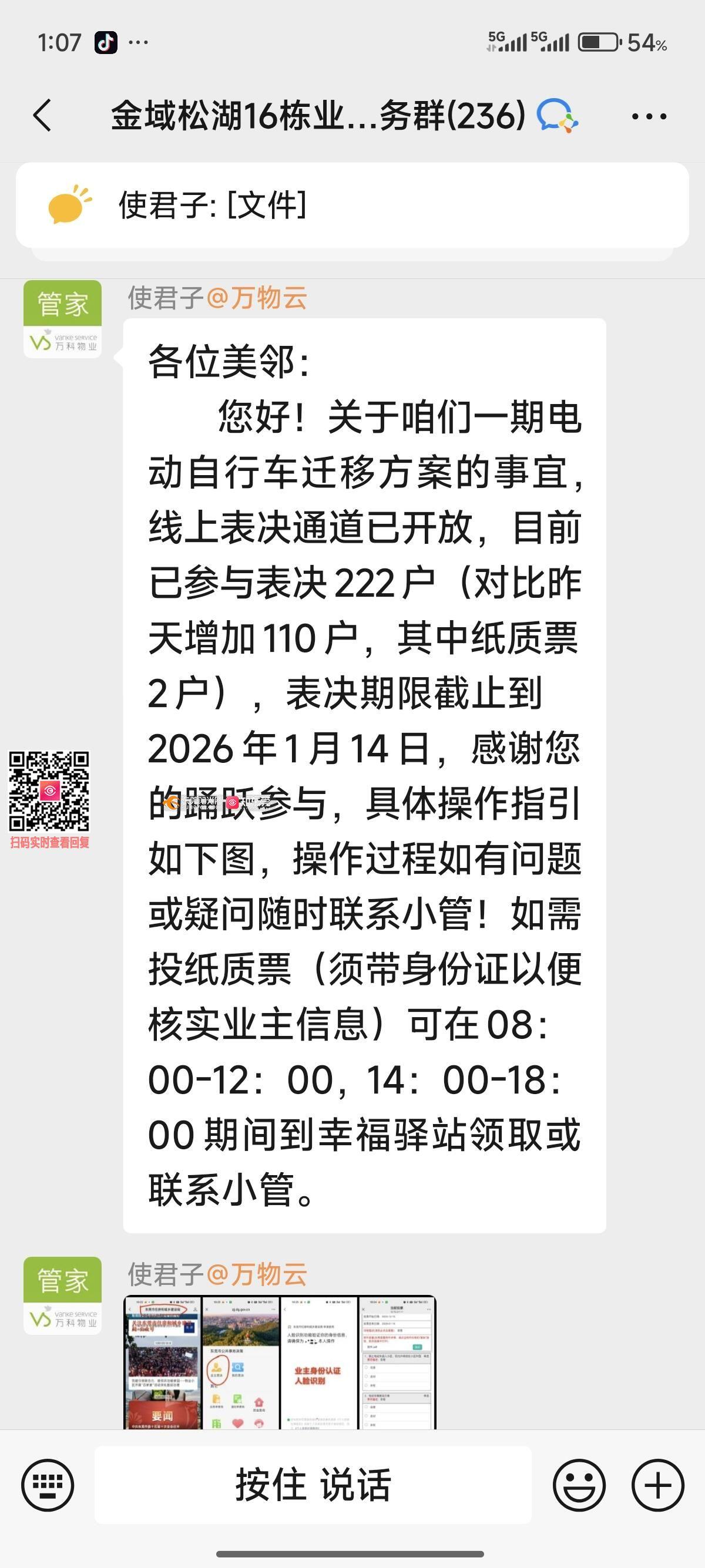
Task: Open the group chat icon beside the title
Action: tap(557, 116)
